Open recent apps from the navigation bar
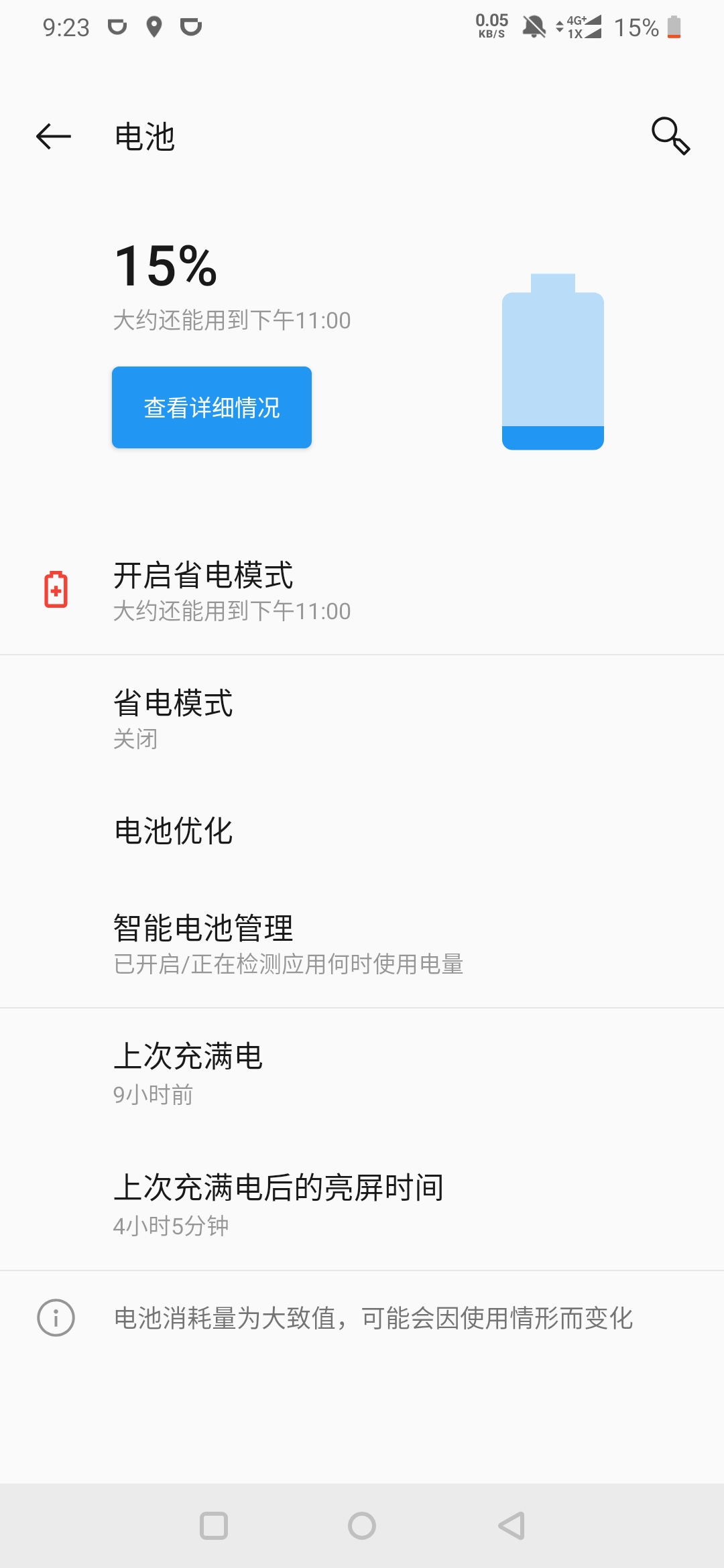 pyautogui.click(x=214, y=1526)
